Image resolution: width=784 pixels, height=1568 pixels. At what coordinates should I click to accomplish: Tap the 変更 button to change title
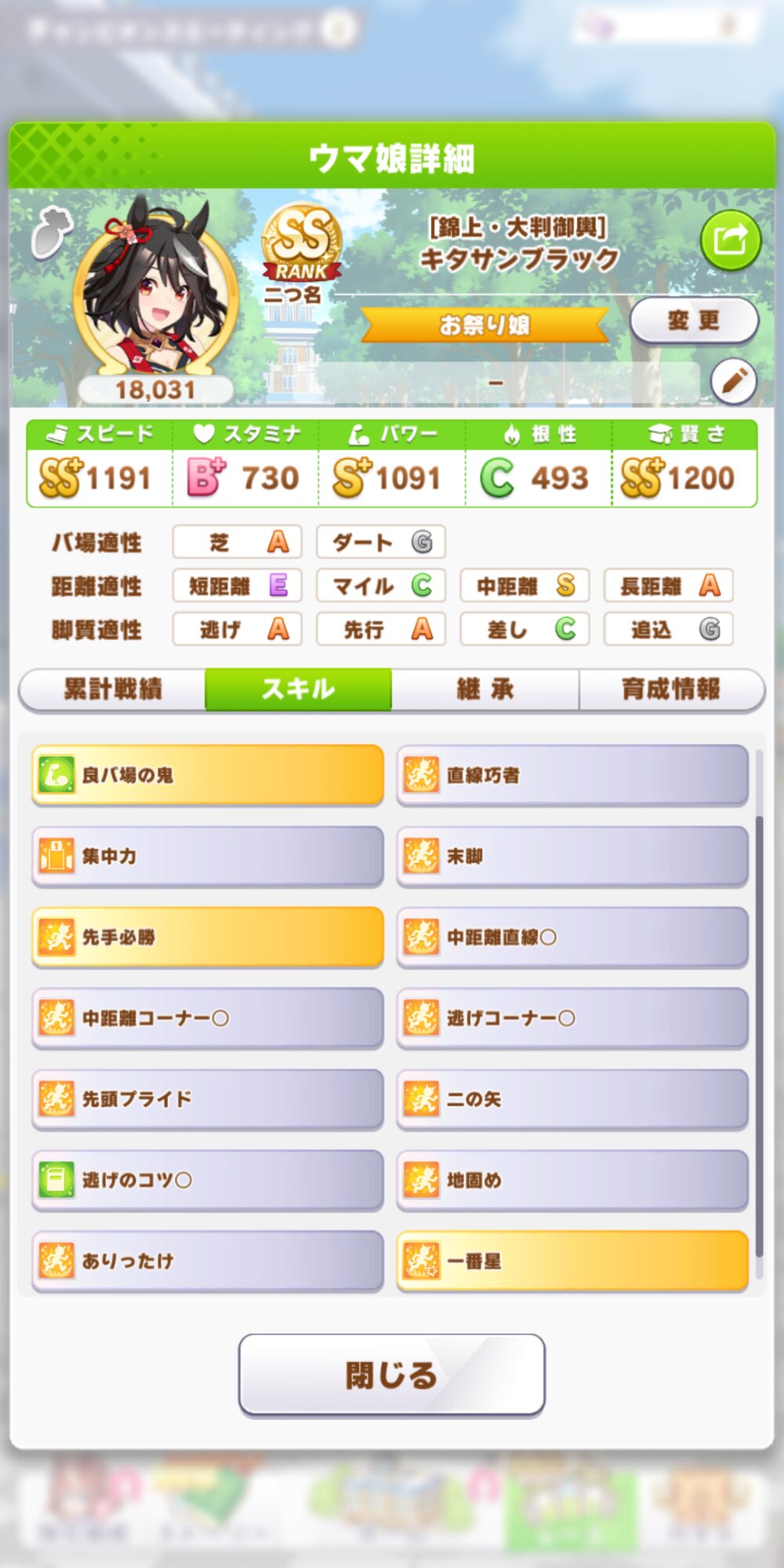[694, 320]
